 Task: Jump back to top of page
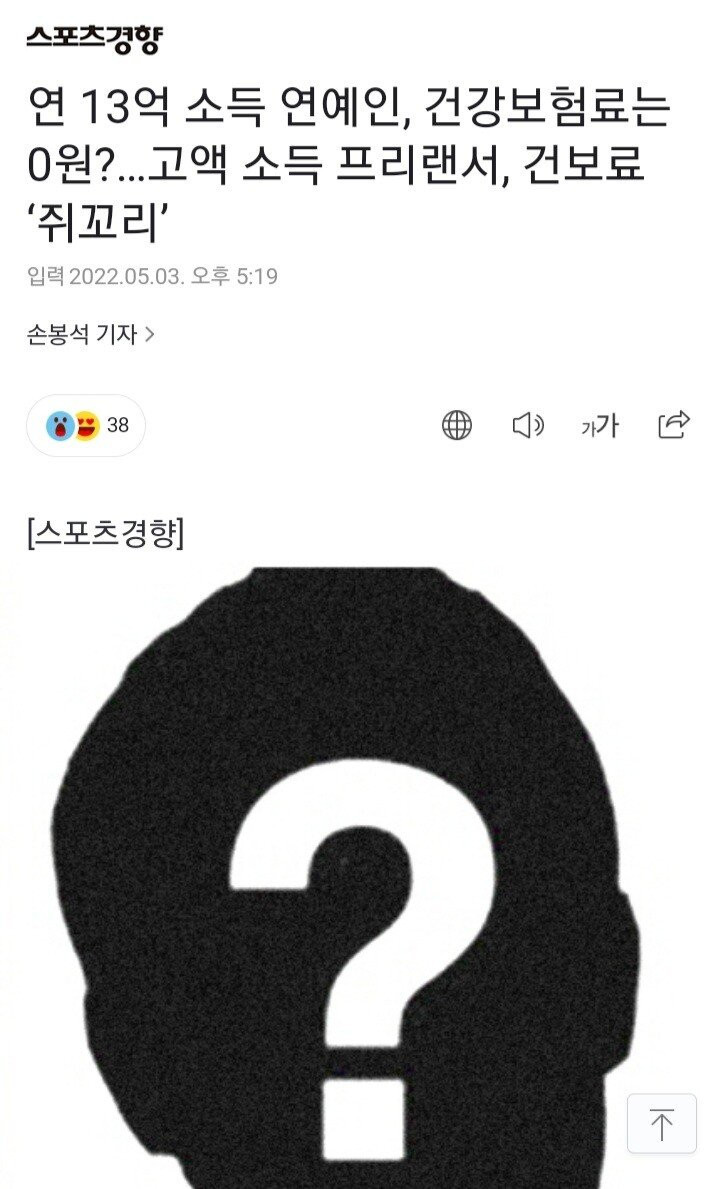[661, 1124]
